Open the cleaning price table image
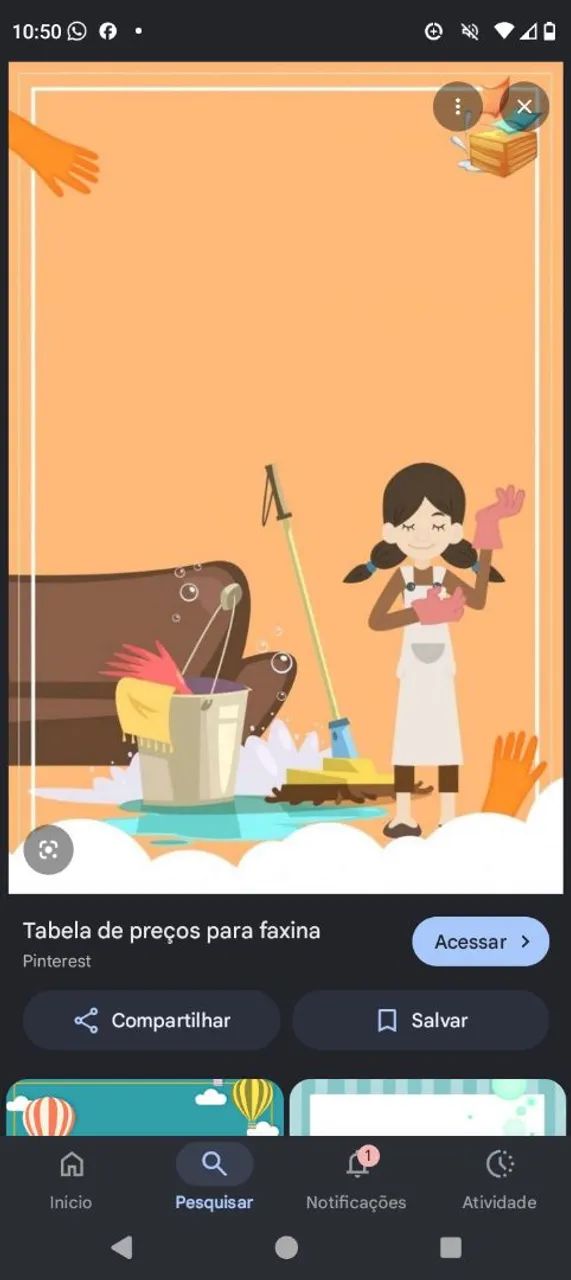Image resolution: width=571 pixels, height=1280 pixels. [x=286, y=478]
